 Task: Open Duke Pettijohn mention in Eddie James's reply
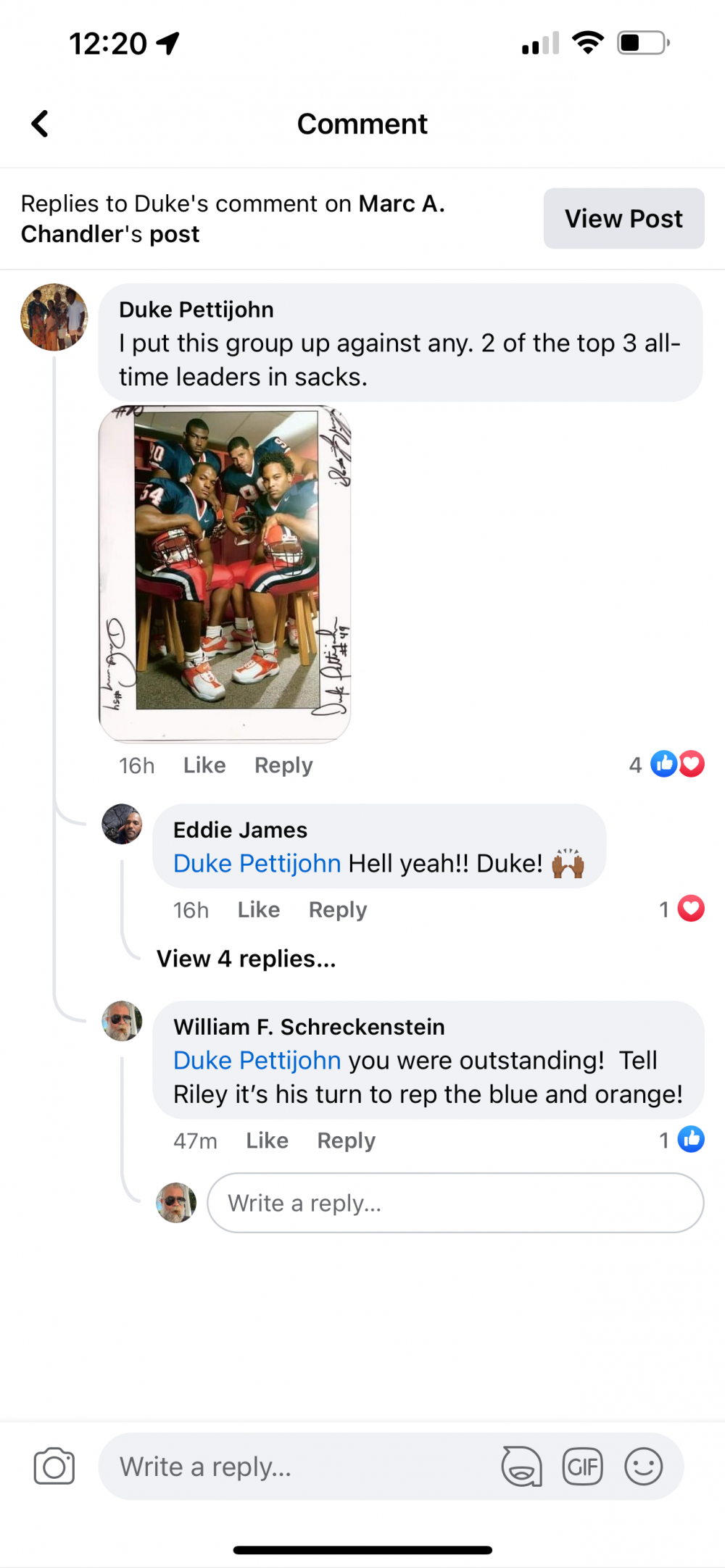point(257,864)
